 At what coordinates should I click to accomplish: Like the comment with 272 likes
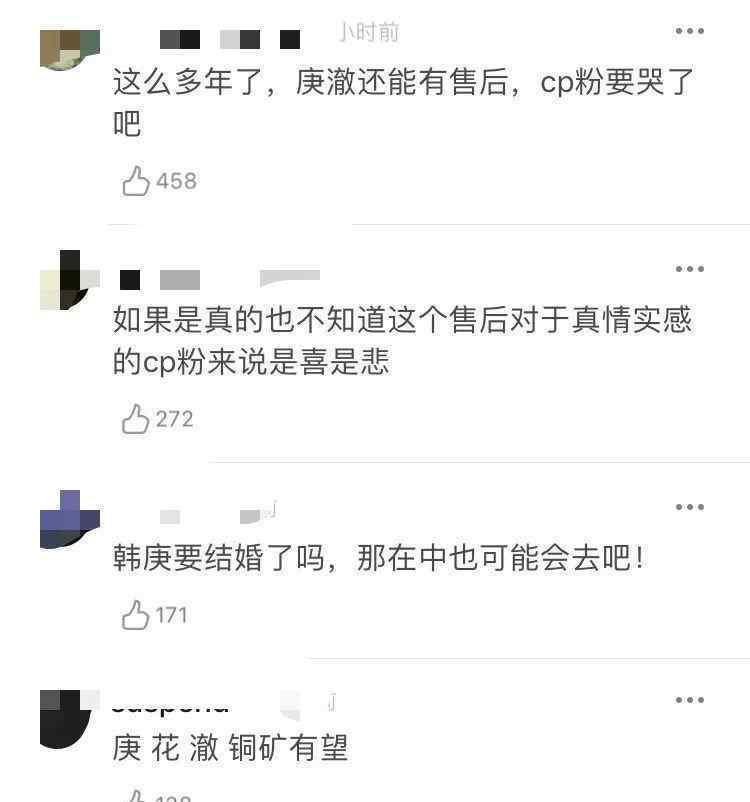point(136,419)
